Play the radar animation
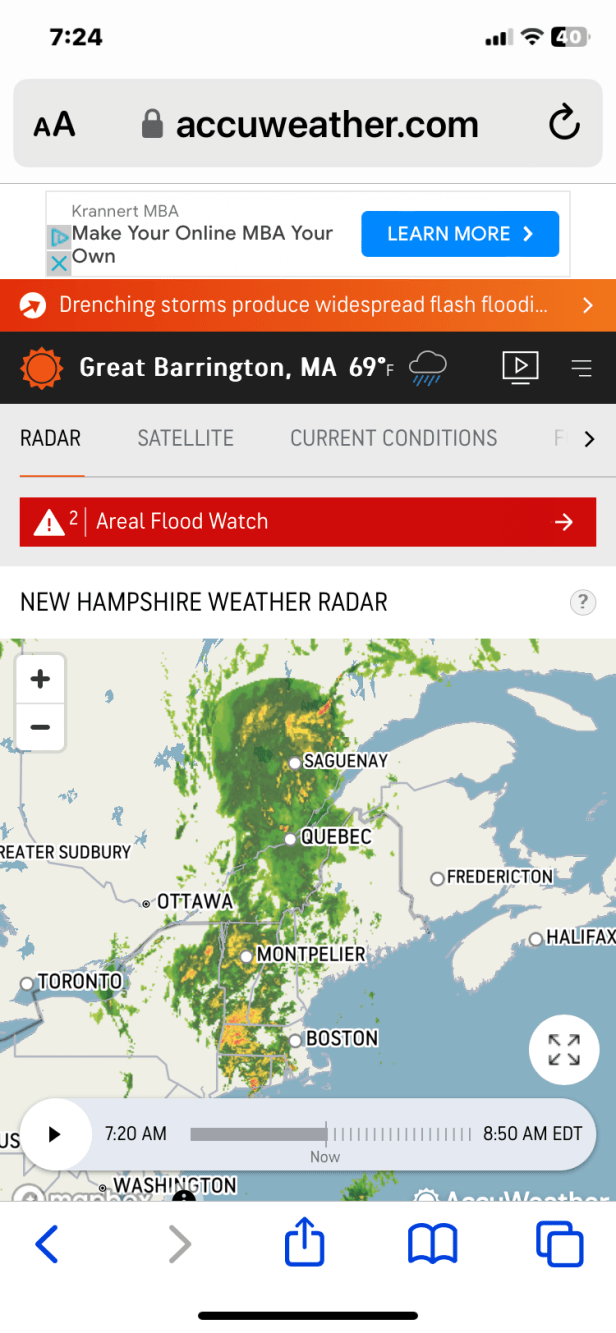 point(55,1134)
